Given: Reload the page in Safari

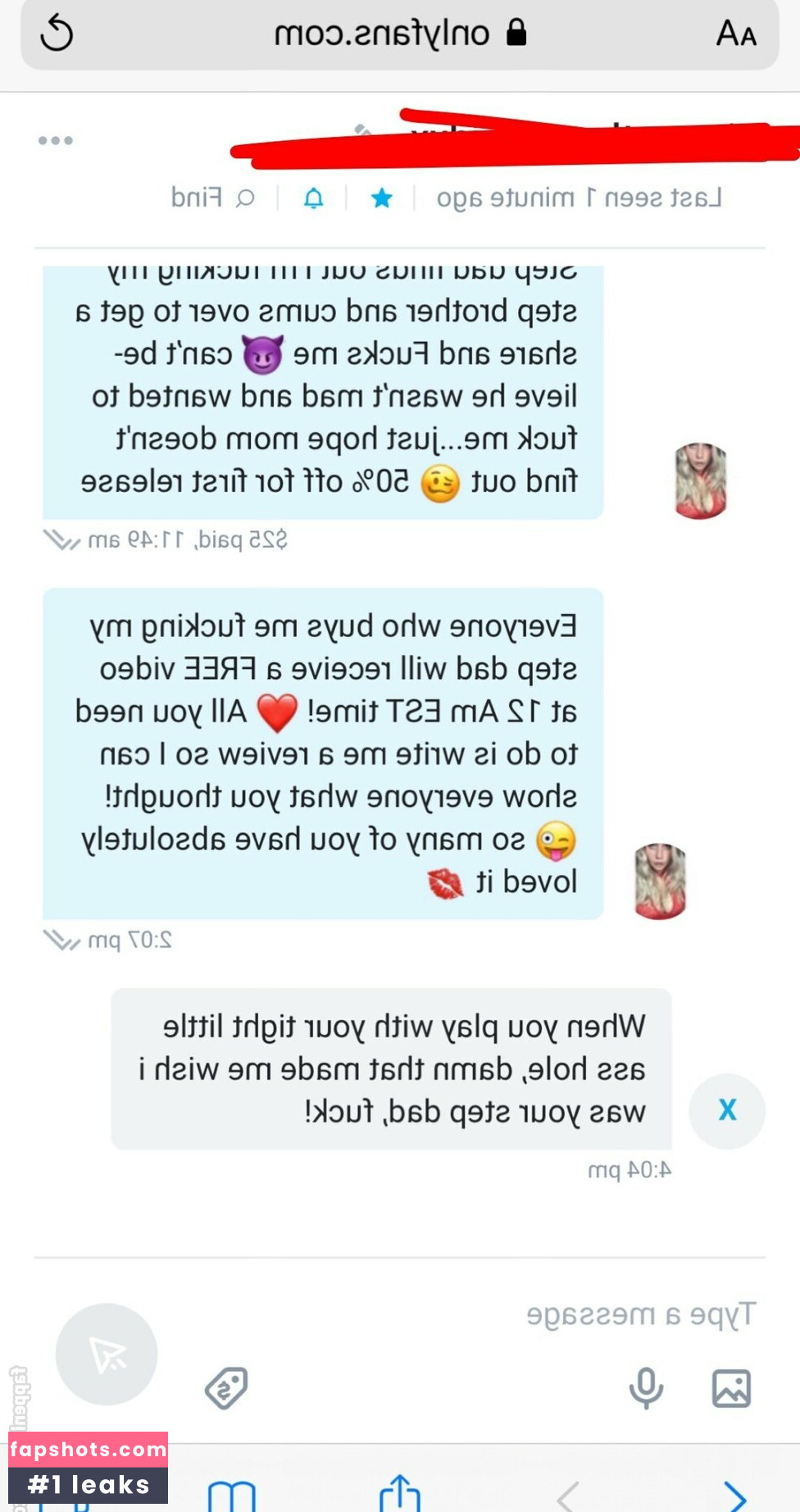Looking at the screenshot, I should tap(57, 34).
